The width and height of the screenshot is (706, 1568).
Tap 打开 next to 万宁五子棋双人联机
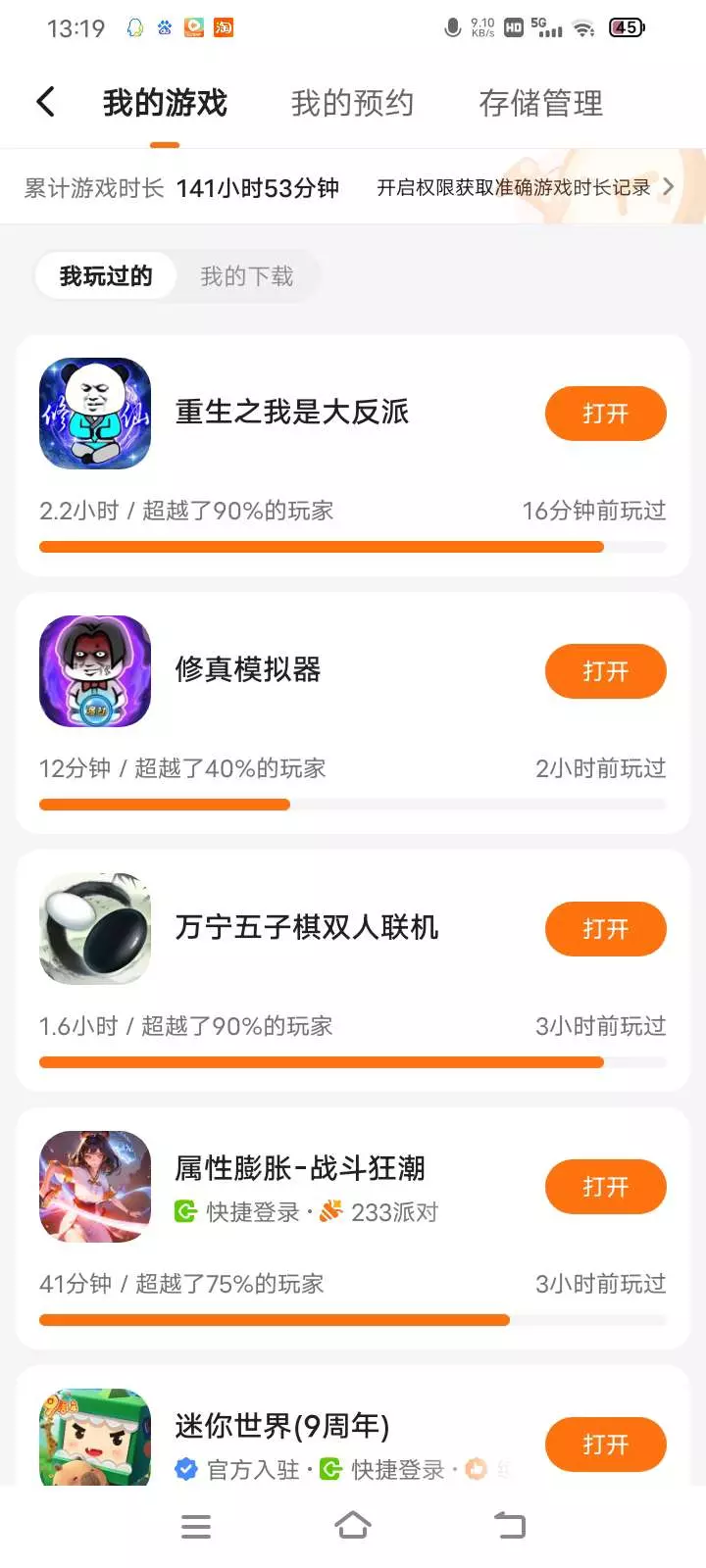(x=605, y=929)
